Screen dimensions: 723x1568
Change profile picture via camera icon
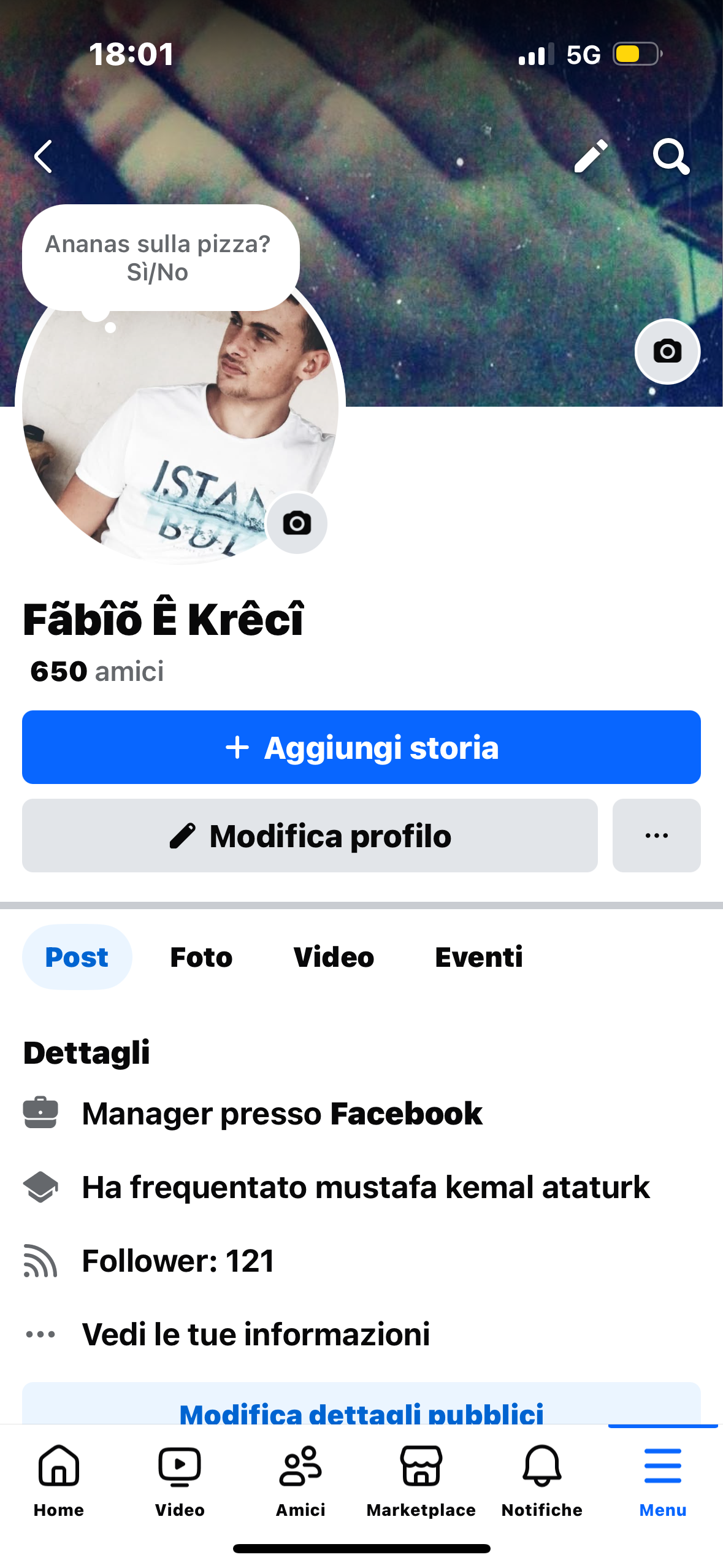coord(297,523)
